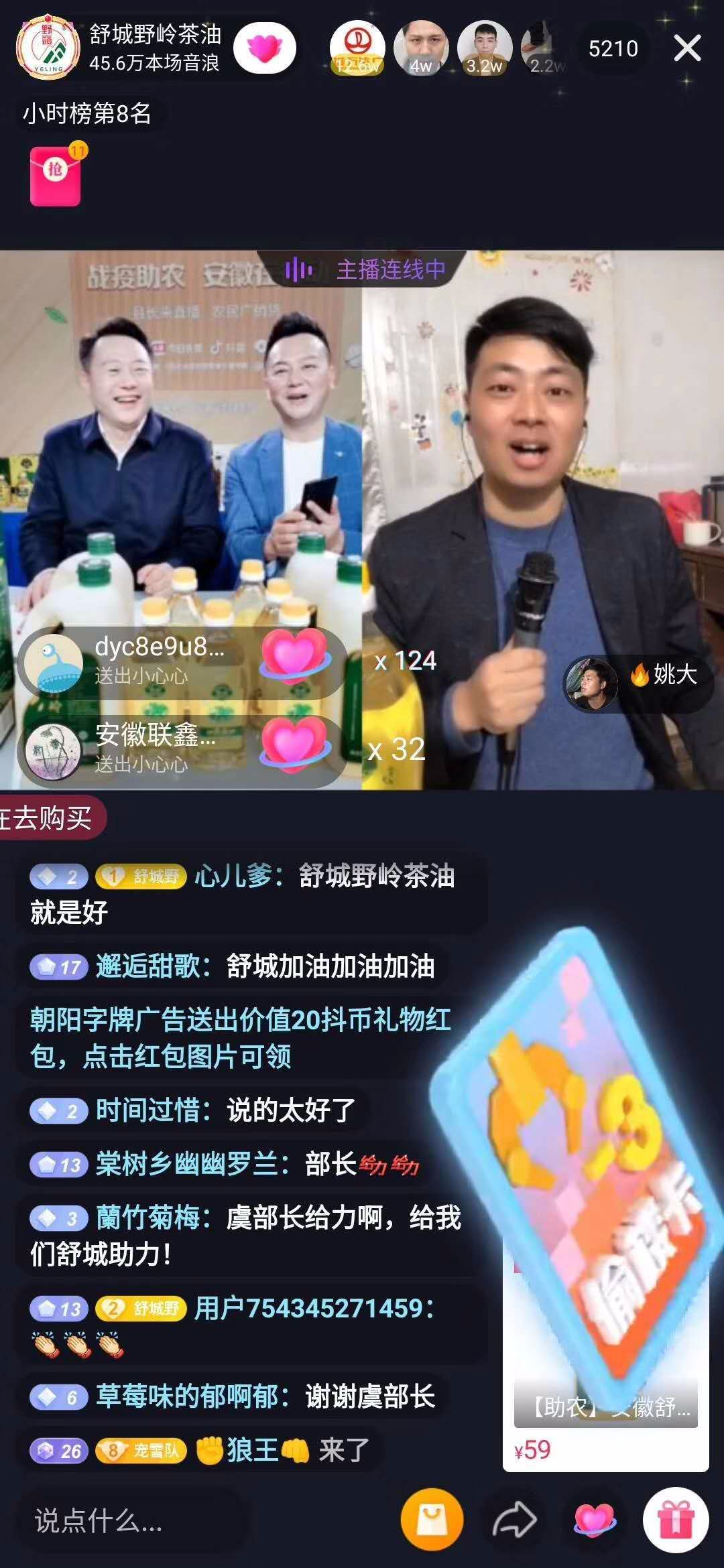Open the top gifter with 3.2w avatar
Viewport: 724px width, 1568px height.
click(484, 48)
